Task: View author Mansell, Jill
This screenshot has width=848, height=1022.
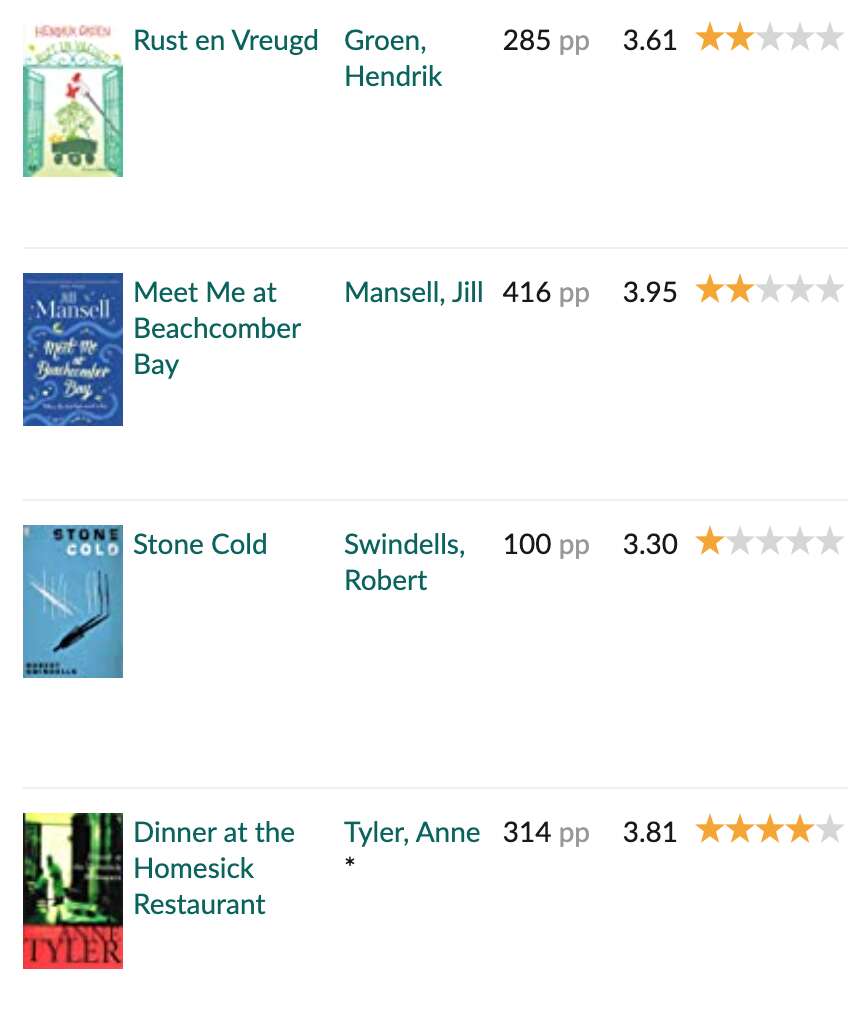Action: pos(413,293)
